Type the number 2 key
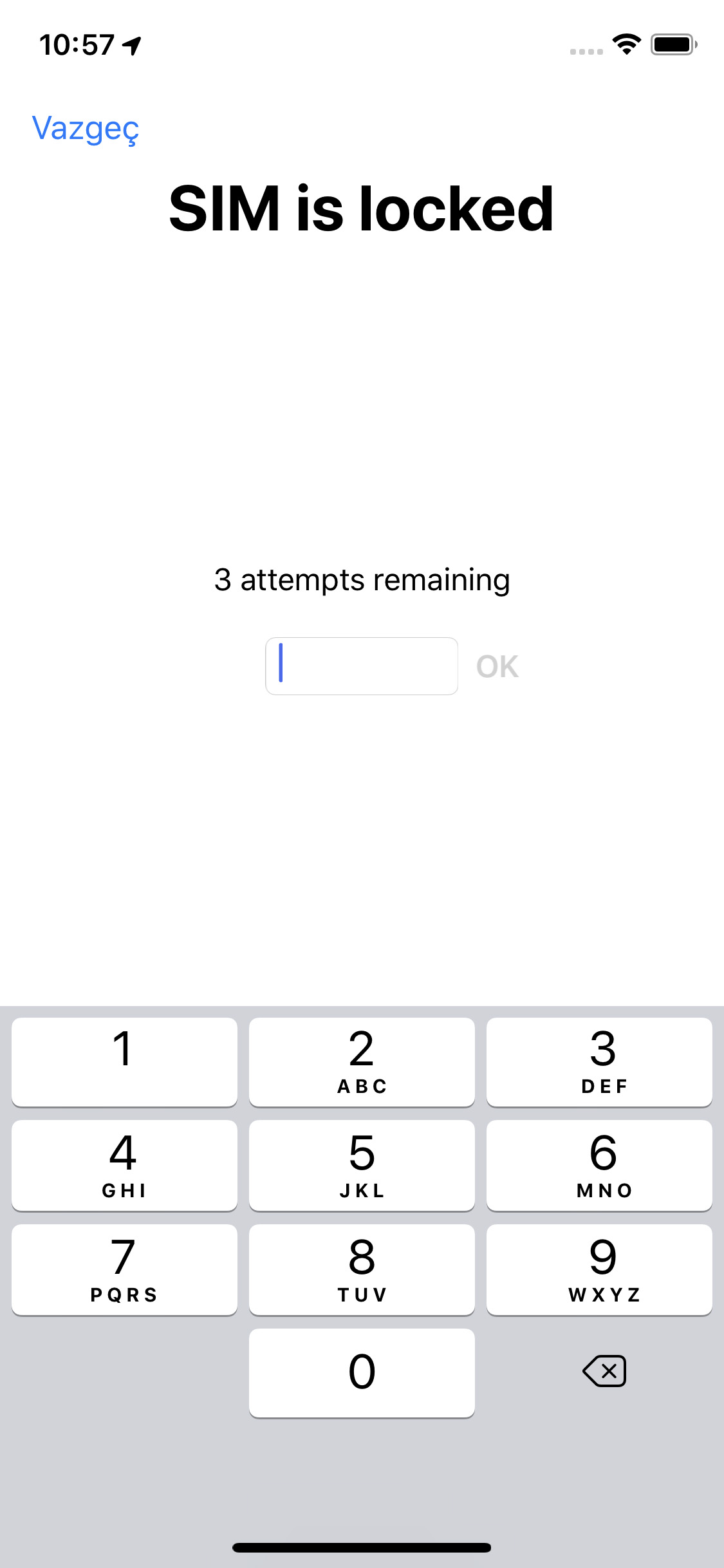 click(362, 1062)
